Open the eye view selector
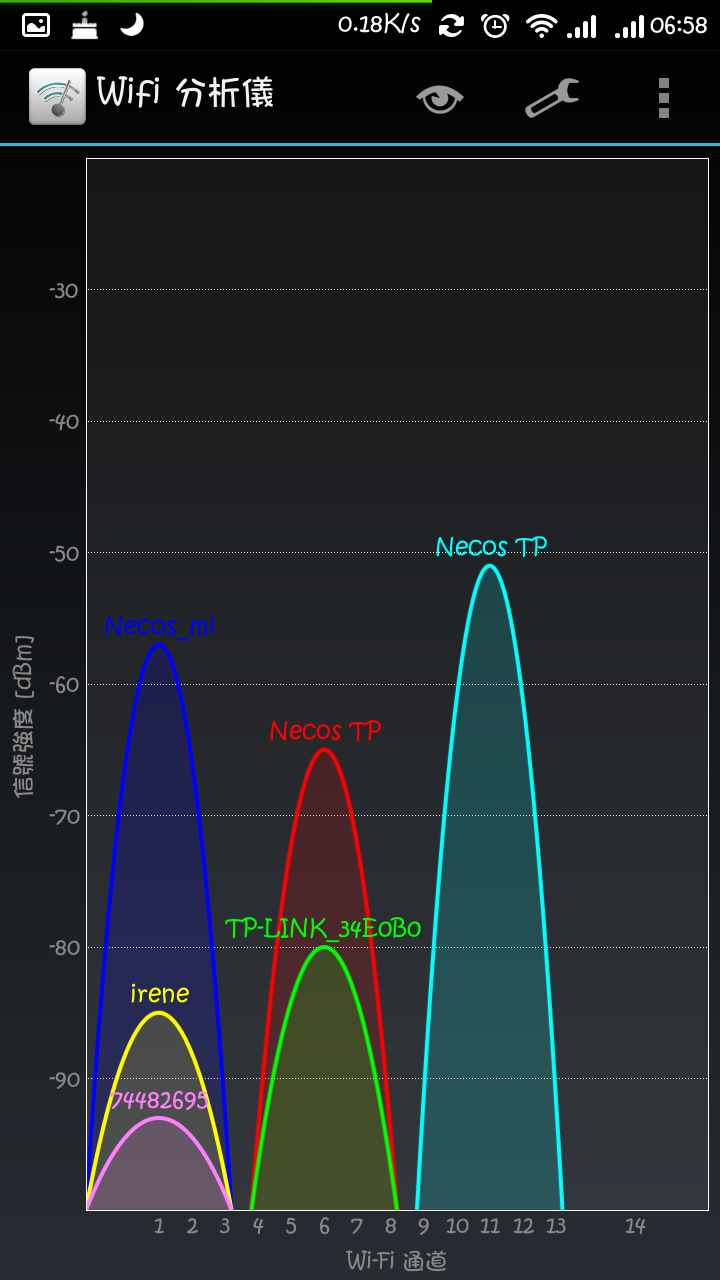The image size is (720, 1280). tap(440, 98)
